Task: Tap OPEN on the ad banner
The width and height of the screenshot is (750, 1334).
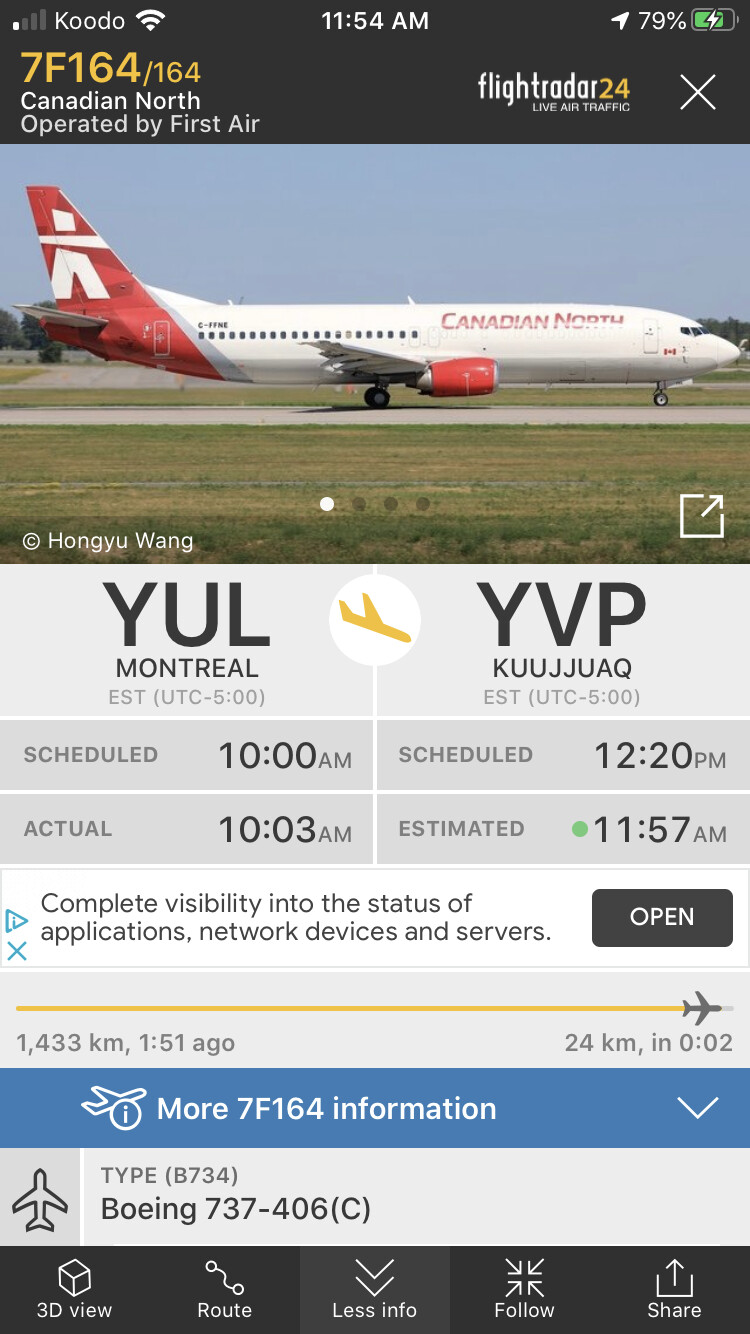Action: tap(662, 917)
